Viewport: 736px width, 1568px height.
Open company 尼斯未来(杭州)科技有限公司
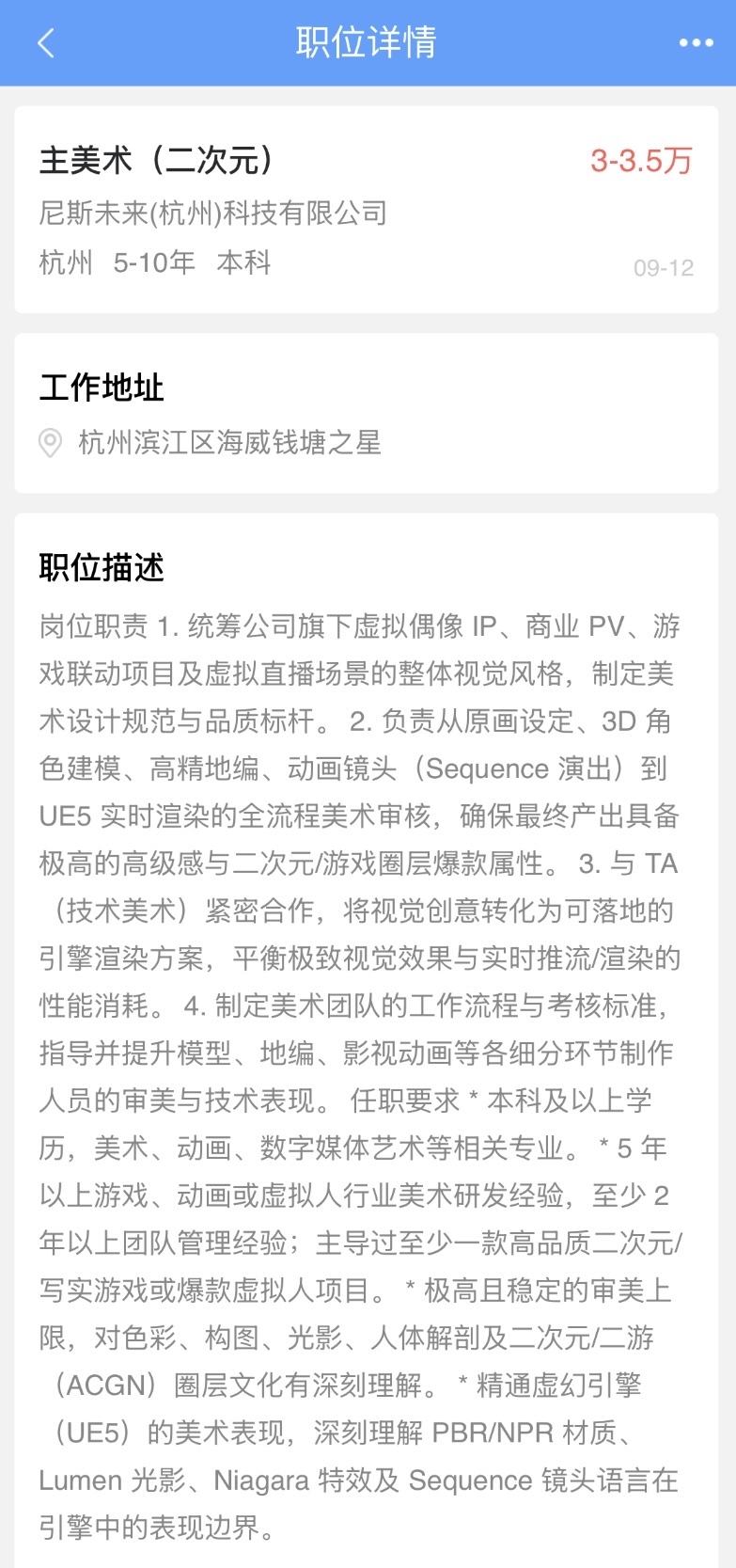click(x=212, y=214)
